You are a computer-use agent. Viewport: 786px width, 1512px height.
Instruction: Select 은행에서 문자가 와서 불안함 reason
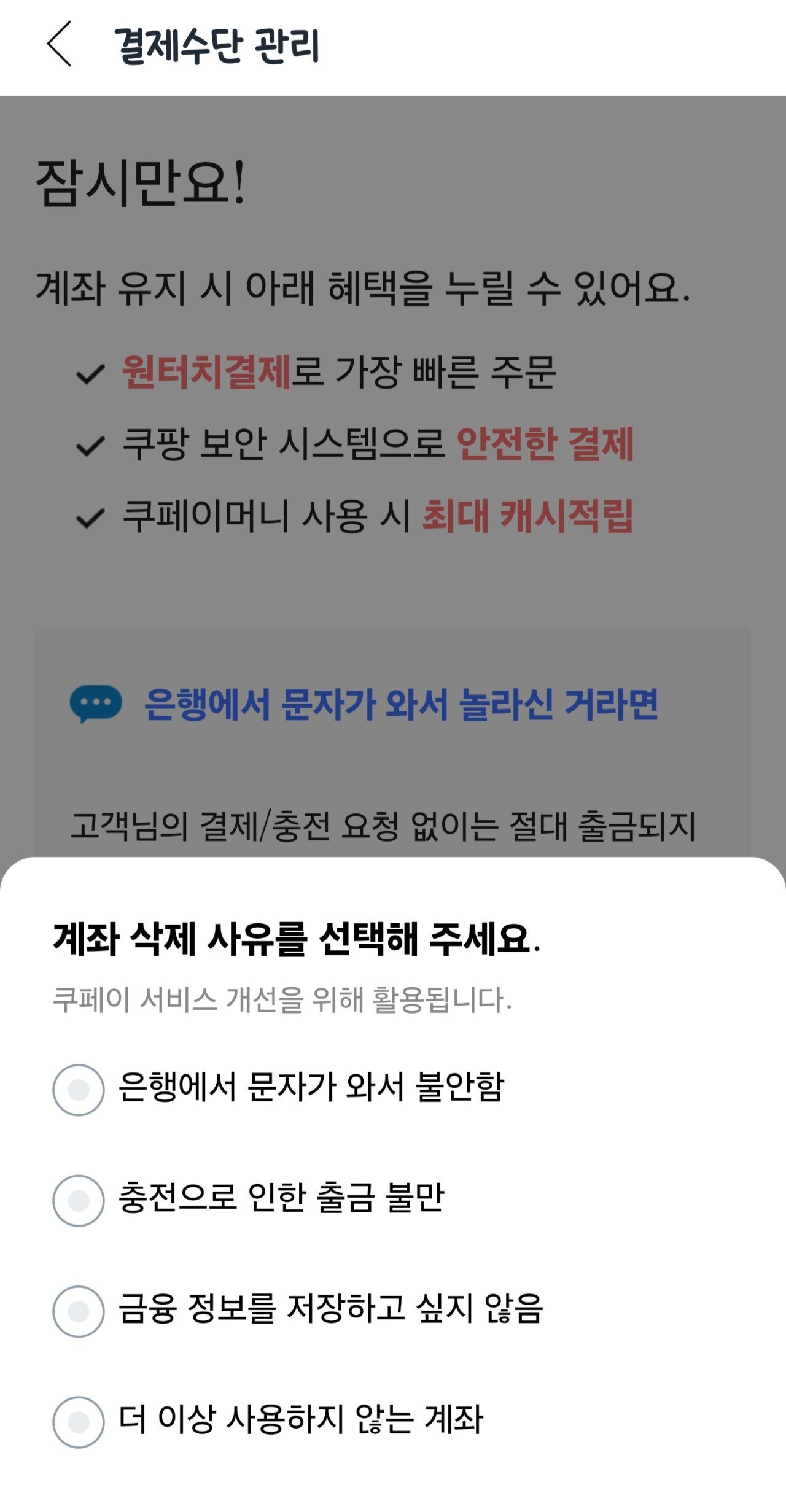[x=79, y=1090]
